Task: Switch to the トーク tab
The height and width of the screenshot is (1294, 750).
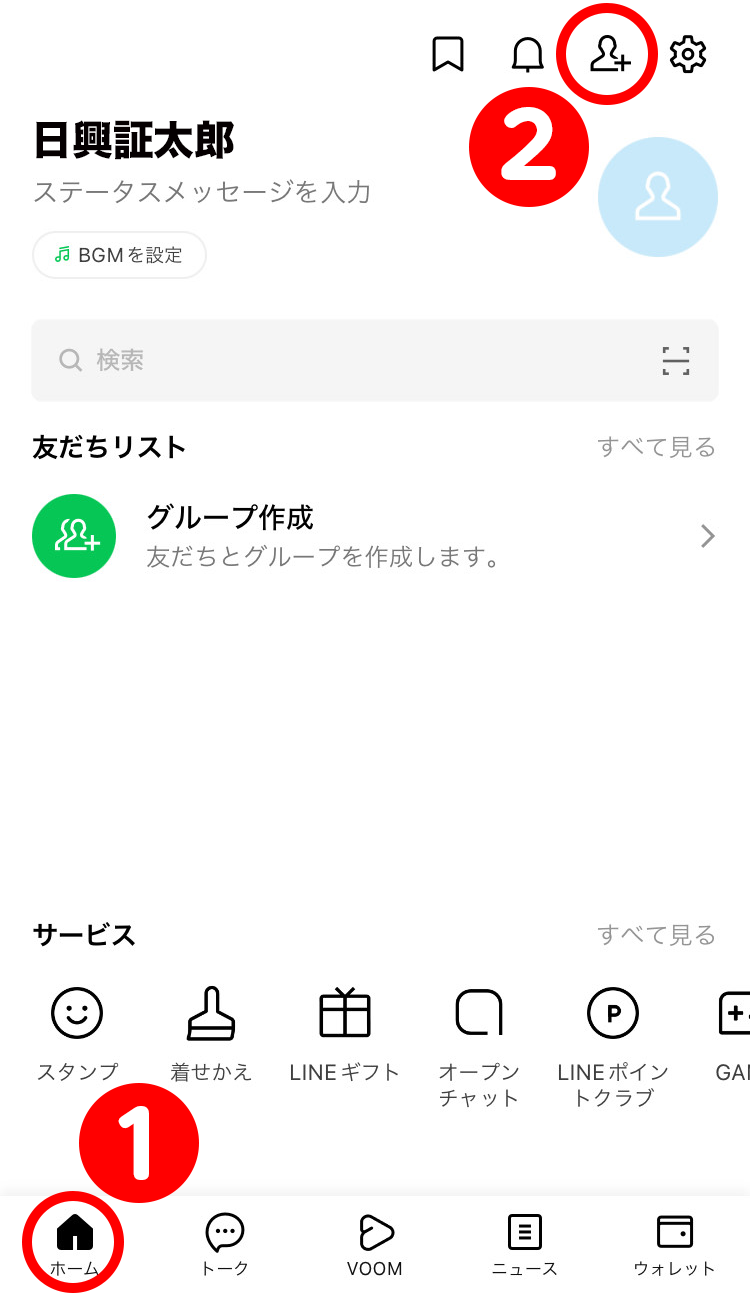Action: tap(225, 1245)
